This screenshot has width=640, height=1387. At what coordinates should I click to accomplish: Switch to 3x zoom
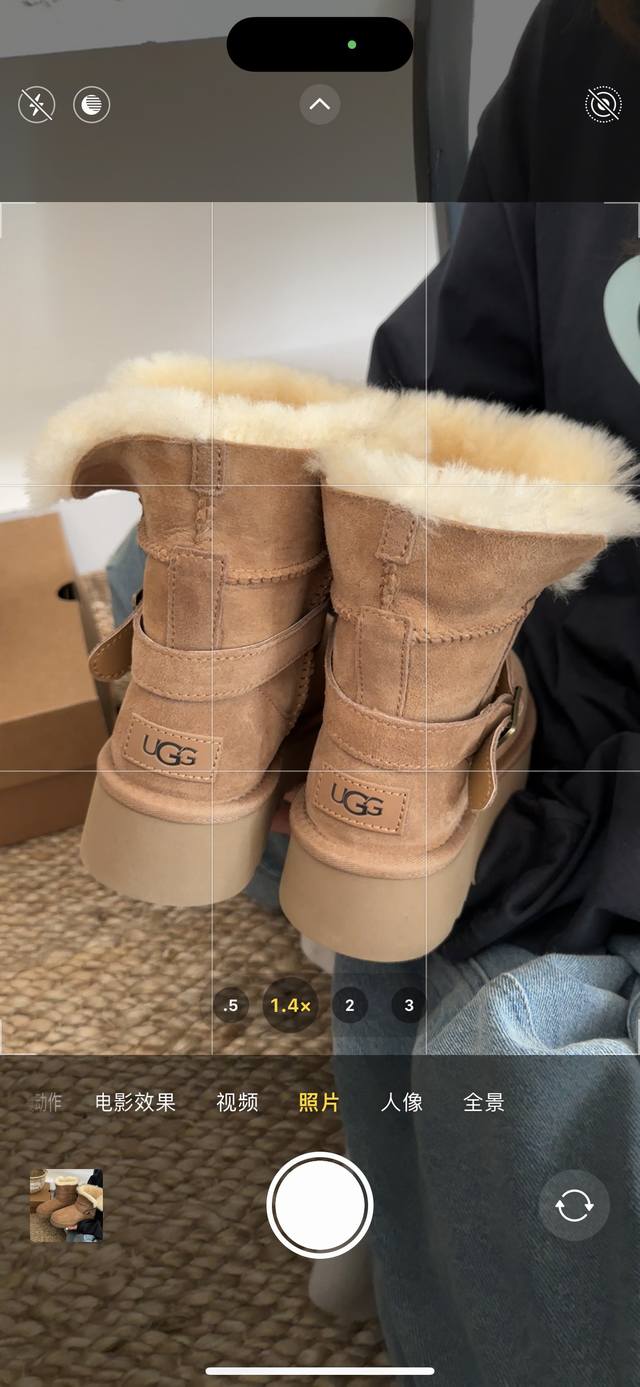point(408,1005)
